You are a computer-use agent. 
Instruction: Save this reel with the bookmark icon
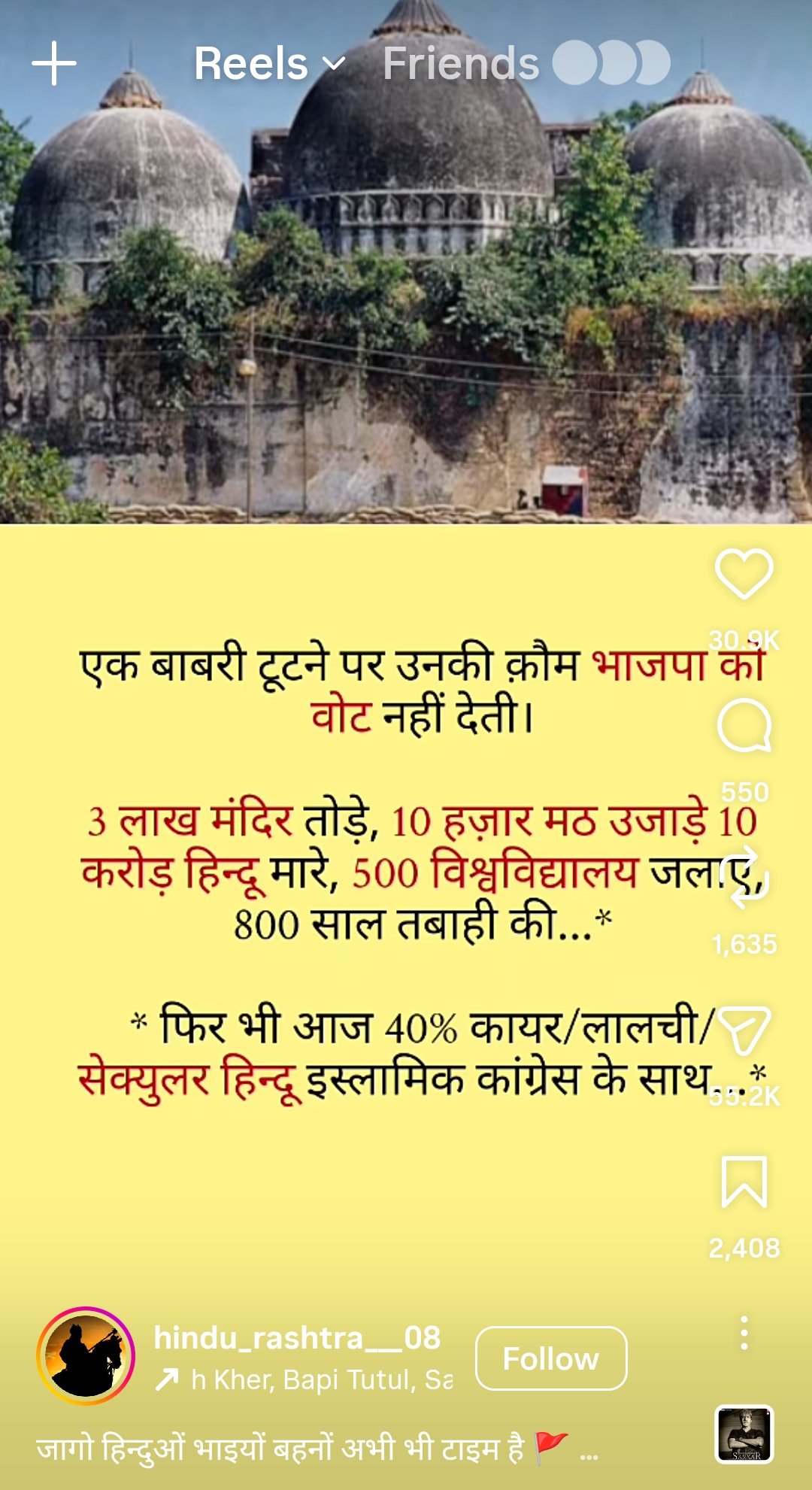[744, 1182]
